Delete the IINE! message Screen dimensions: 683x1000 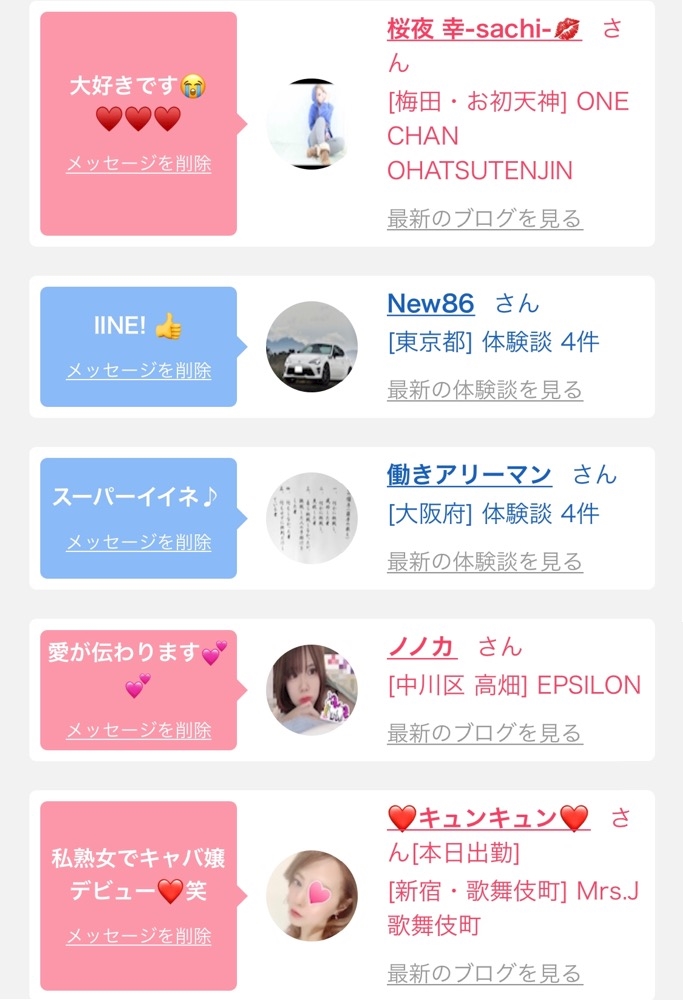coord(139,371)
